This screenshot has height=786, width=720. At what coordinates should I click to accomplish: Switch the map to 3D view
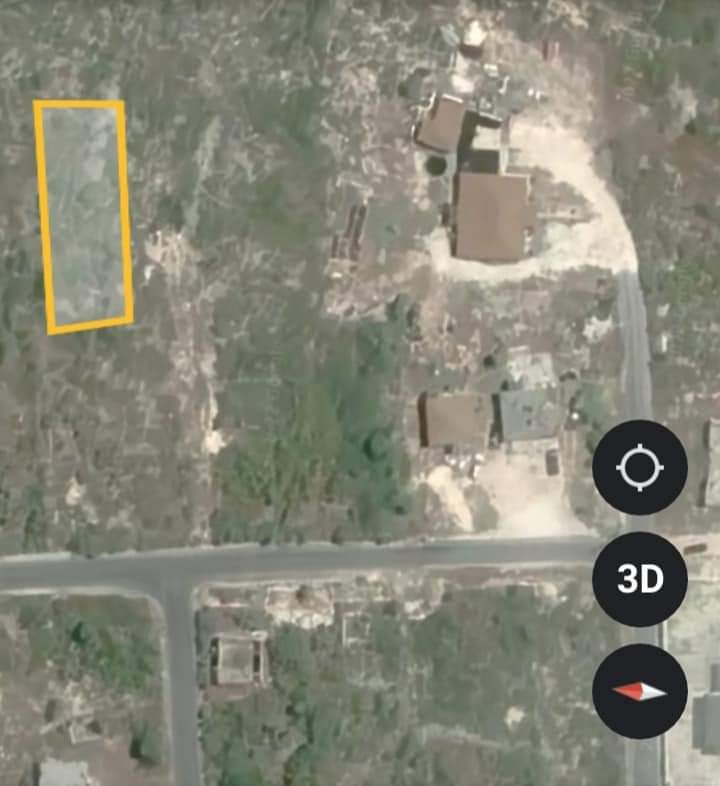click(640, 579)
